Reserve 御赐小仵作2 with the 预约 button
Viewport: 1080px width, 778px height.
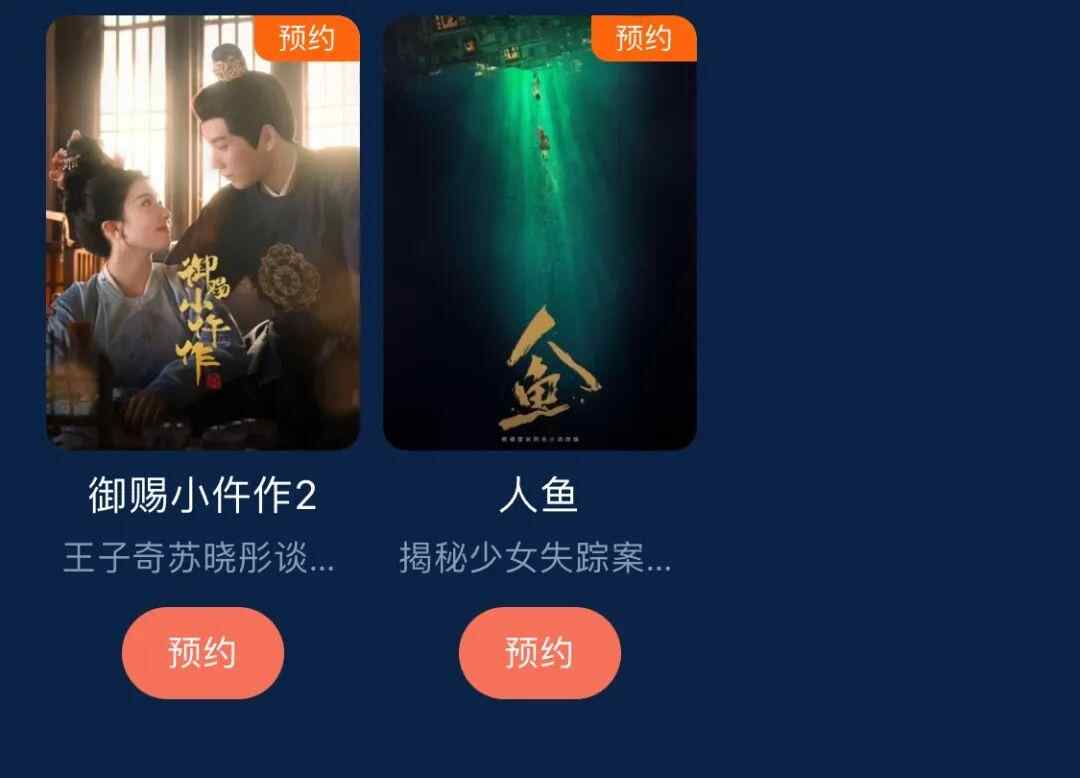[x=203, y=653]
